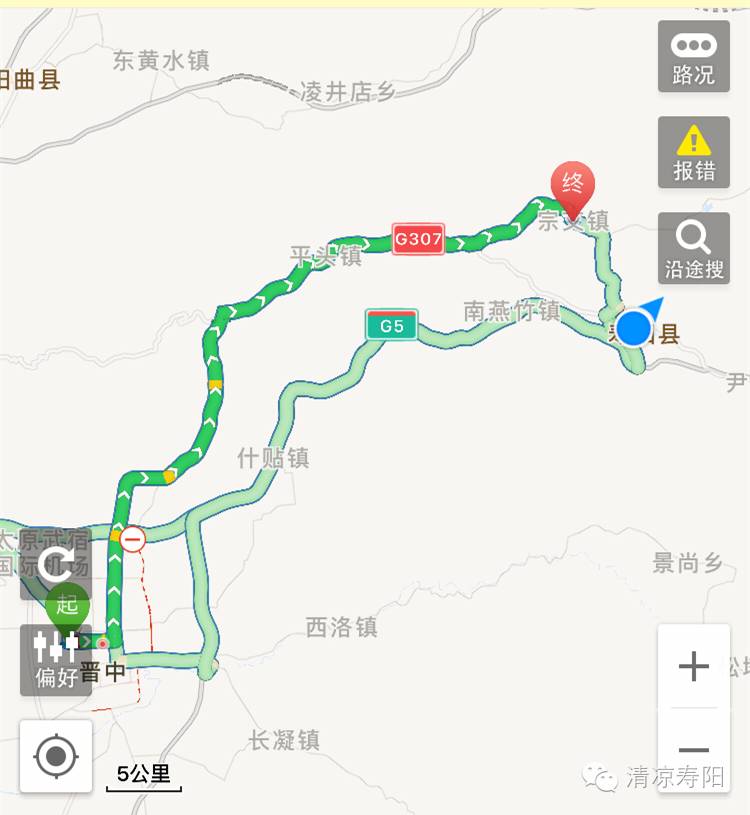Zoom out of the map
This screenshot has width=750, height=815.
(693, 750)
